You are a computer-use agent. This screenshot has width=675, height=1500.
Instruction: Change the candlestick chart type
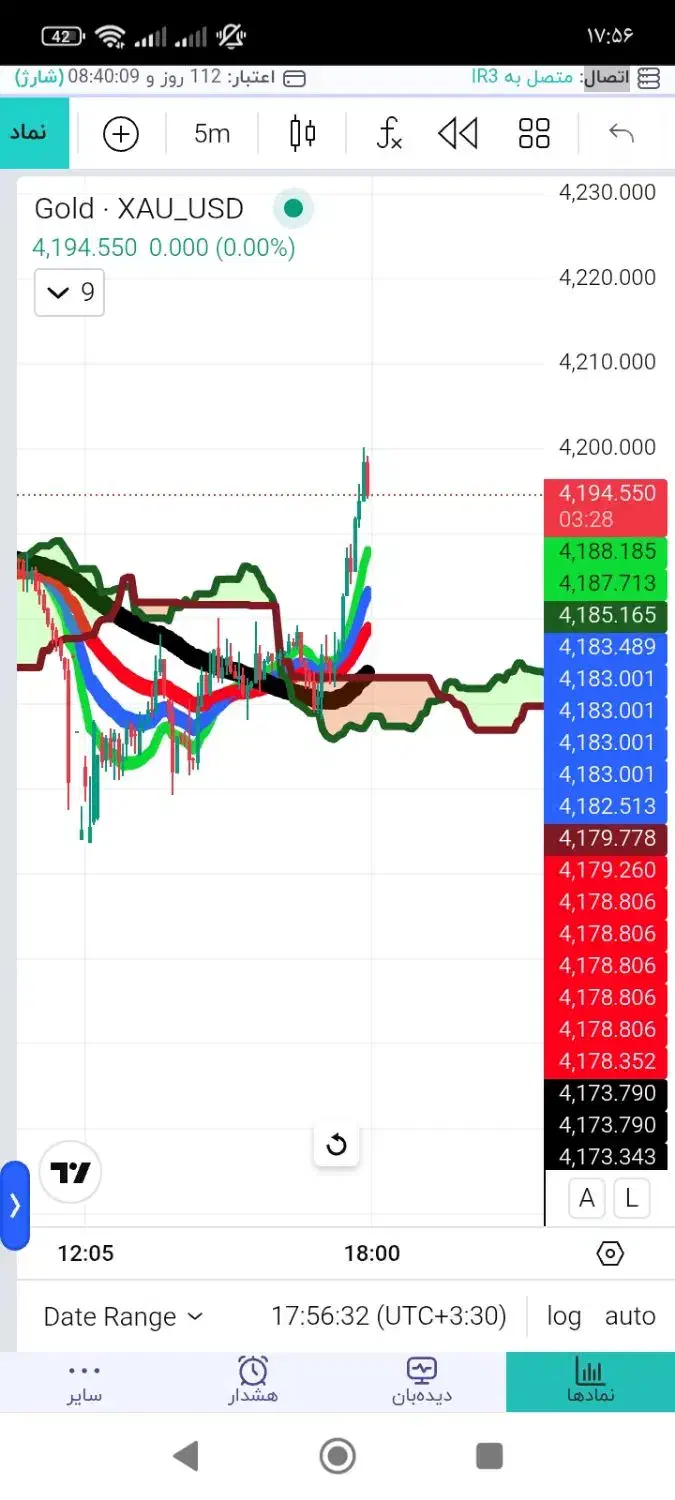[x=302, y=133]
